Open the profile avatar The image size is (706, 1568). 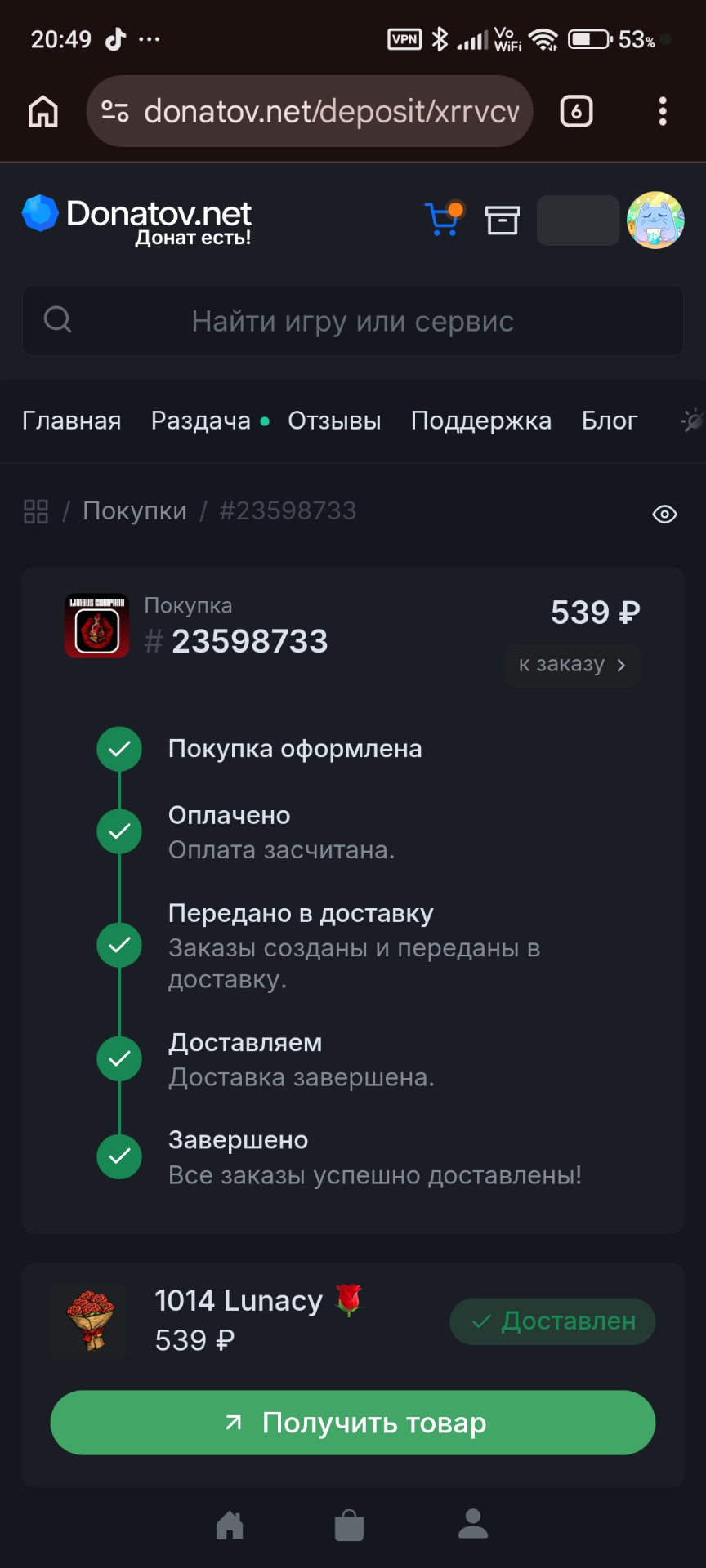[655, 220]
